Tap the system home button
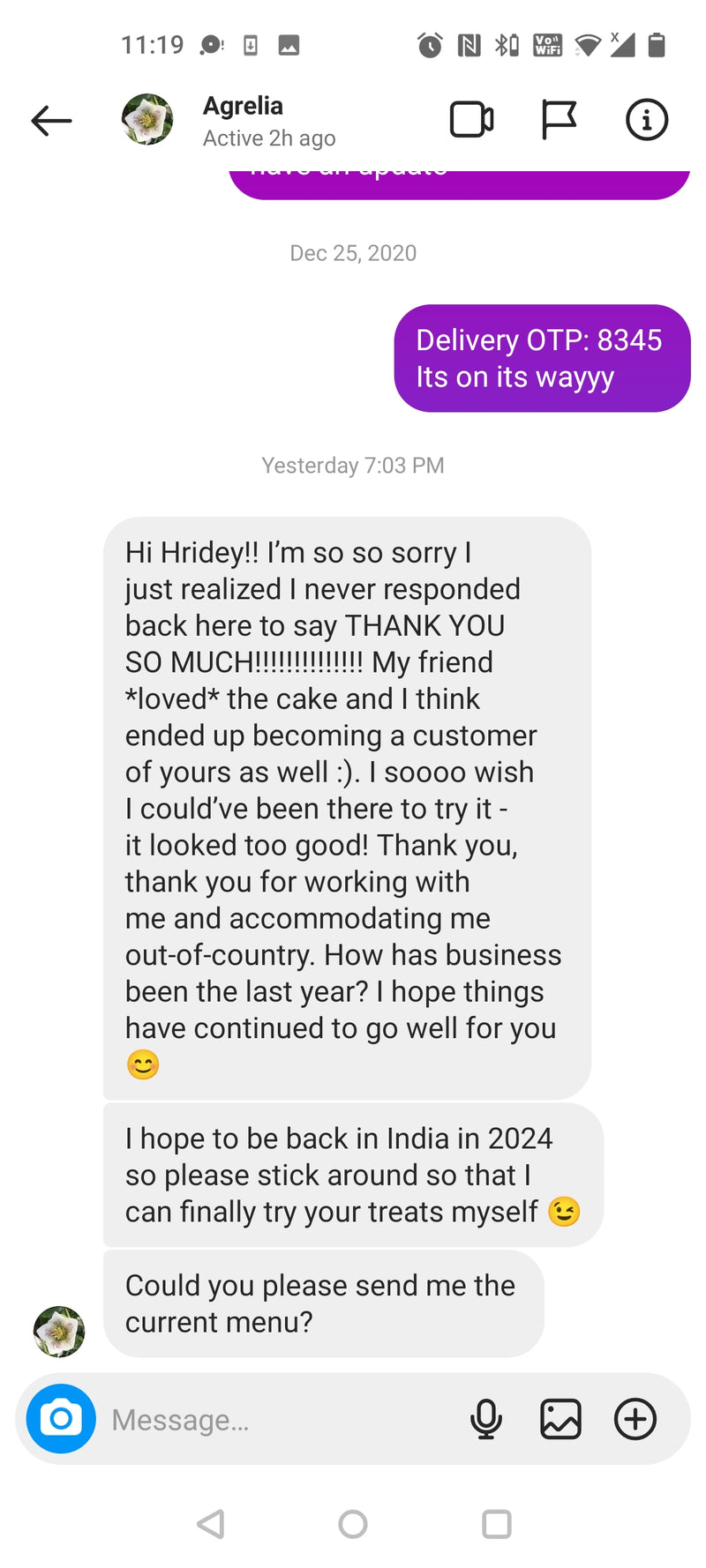The width and height of the screenshot is (706, 1568). coord(353,1524)
